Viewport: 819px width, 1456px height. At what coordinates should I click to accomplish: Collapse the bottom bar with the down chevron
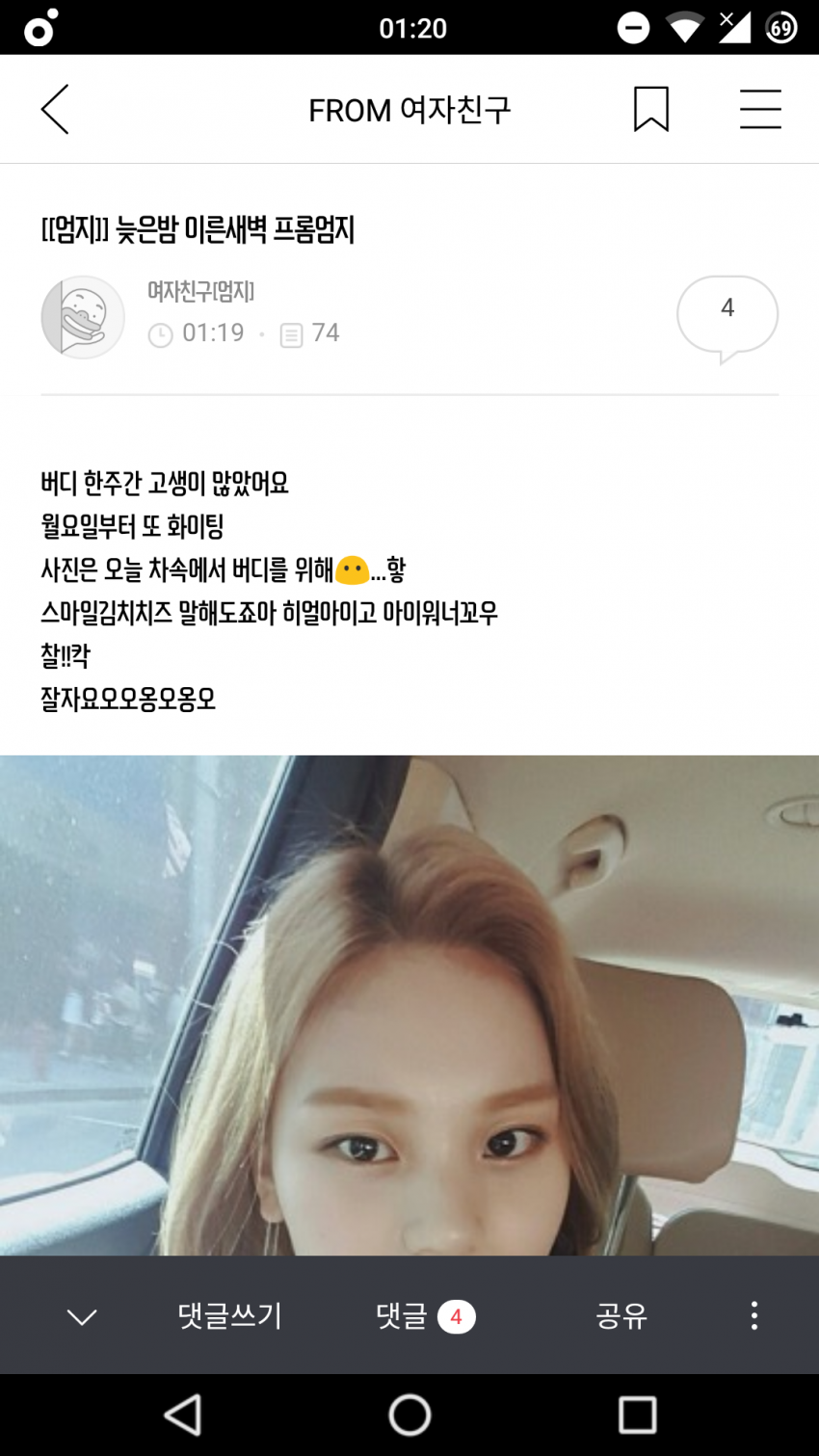point(82,1316)
